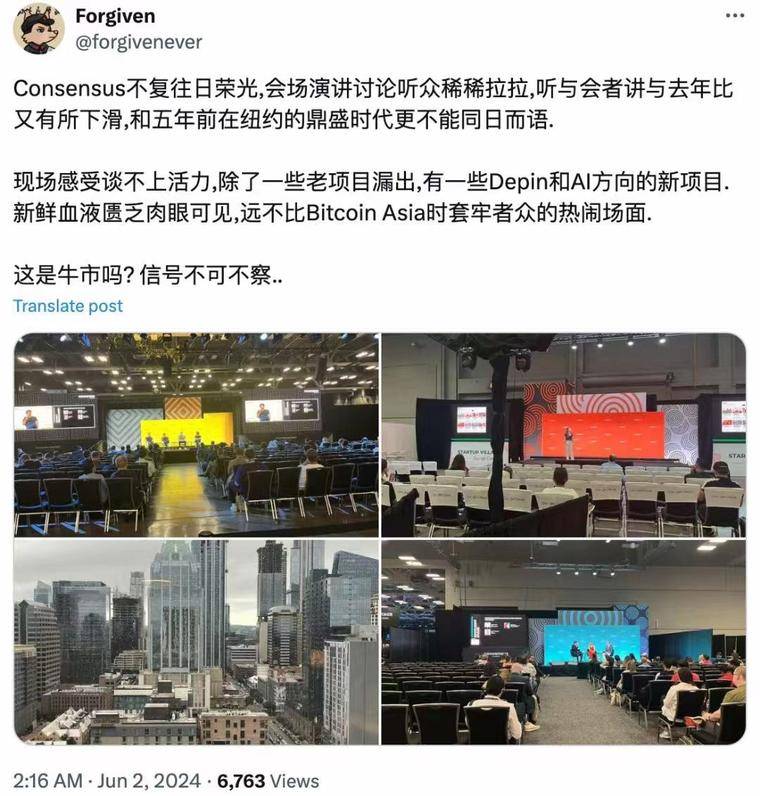760x796 pixels.
Task: Tap the Translate post link
Action: point(68,306)
